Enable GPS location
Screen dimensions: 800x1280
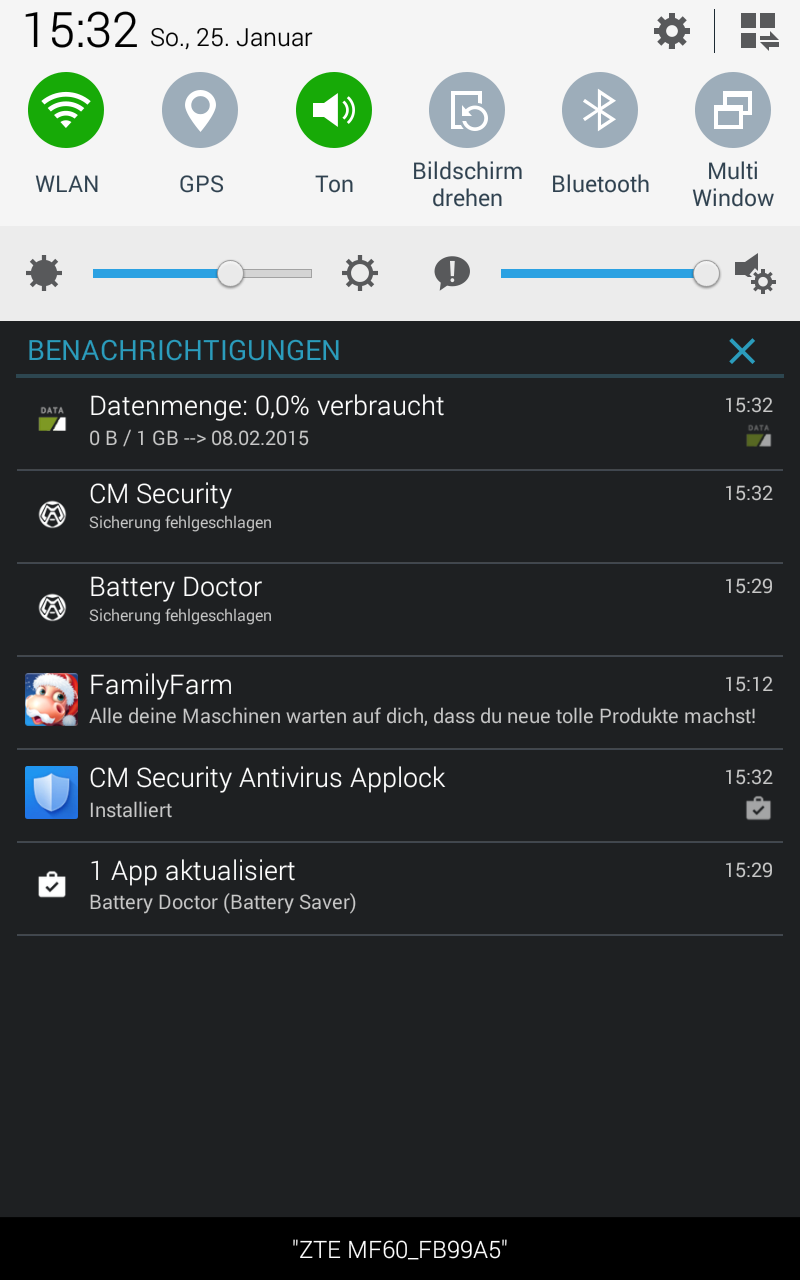point(200,110)
